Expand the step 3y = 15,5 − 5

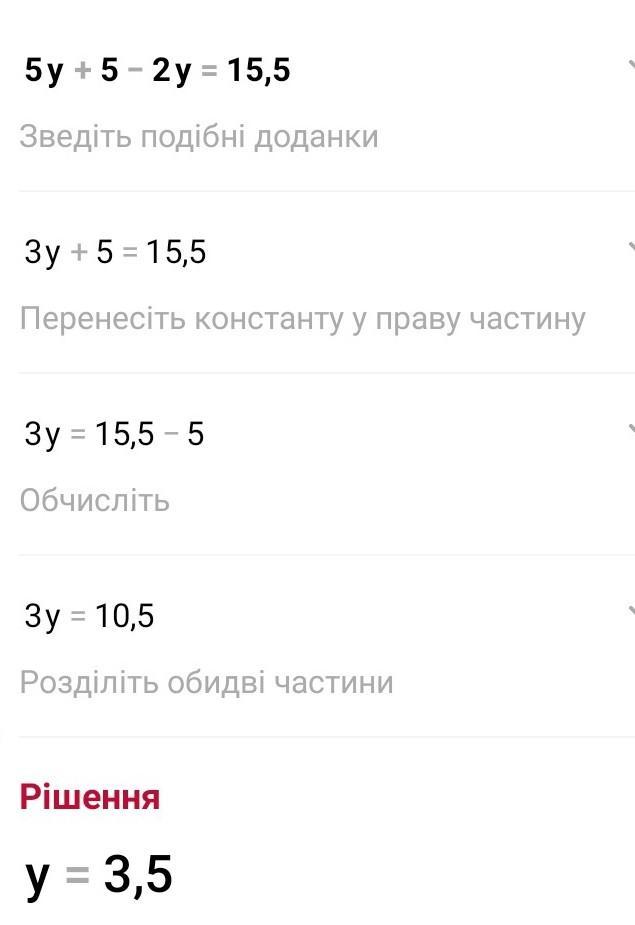pyautogui.click(x=629, y=430)
